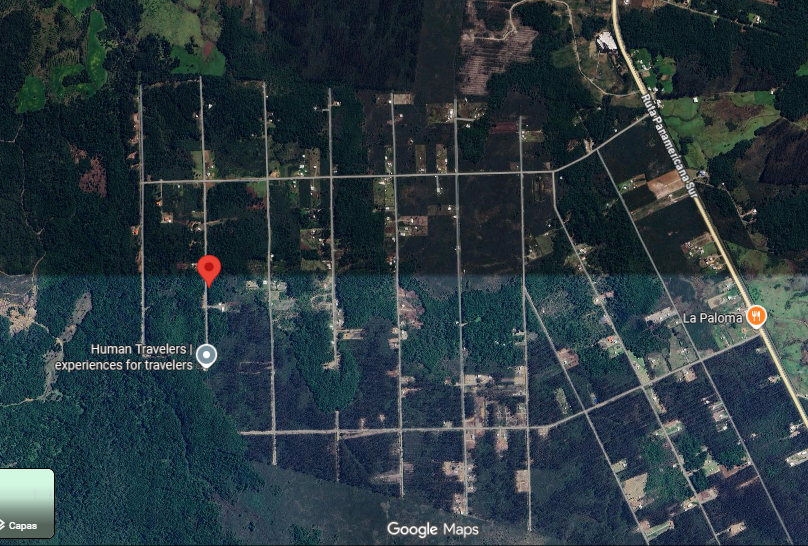Open the Human Travelers place marker
808x546 pixels.
(207, 355)
